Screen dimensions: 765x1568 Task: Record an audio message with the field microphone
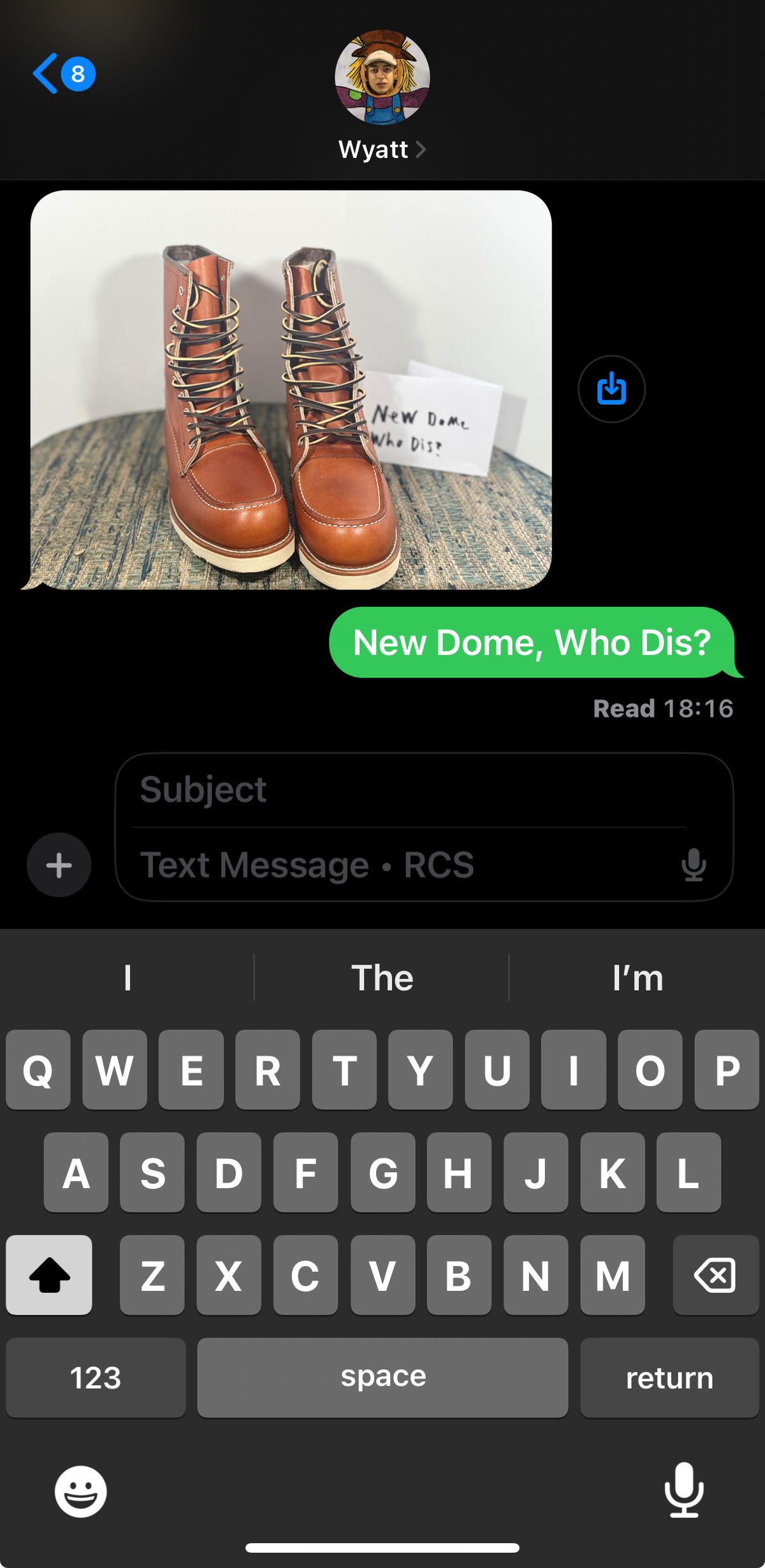click(x=694, y=865)
